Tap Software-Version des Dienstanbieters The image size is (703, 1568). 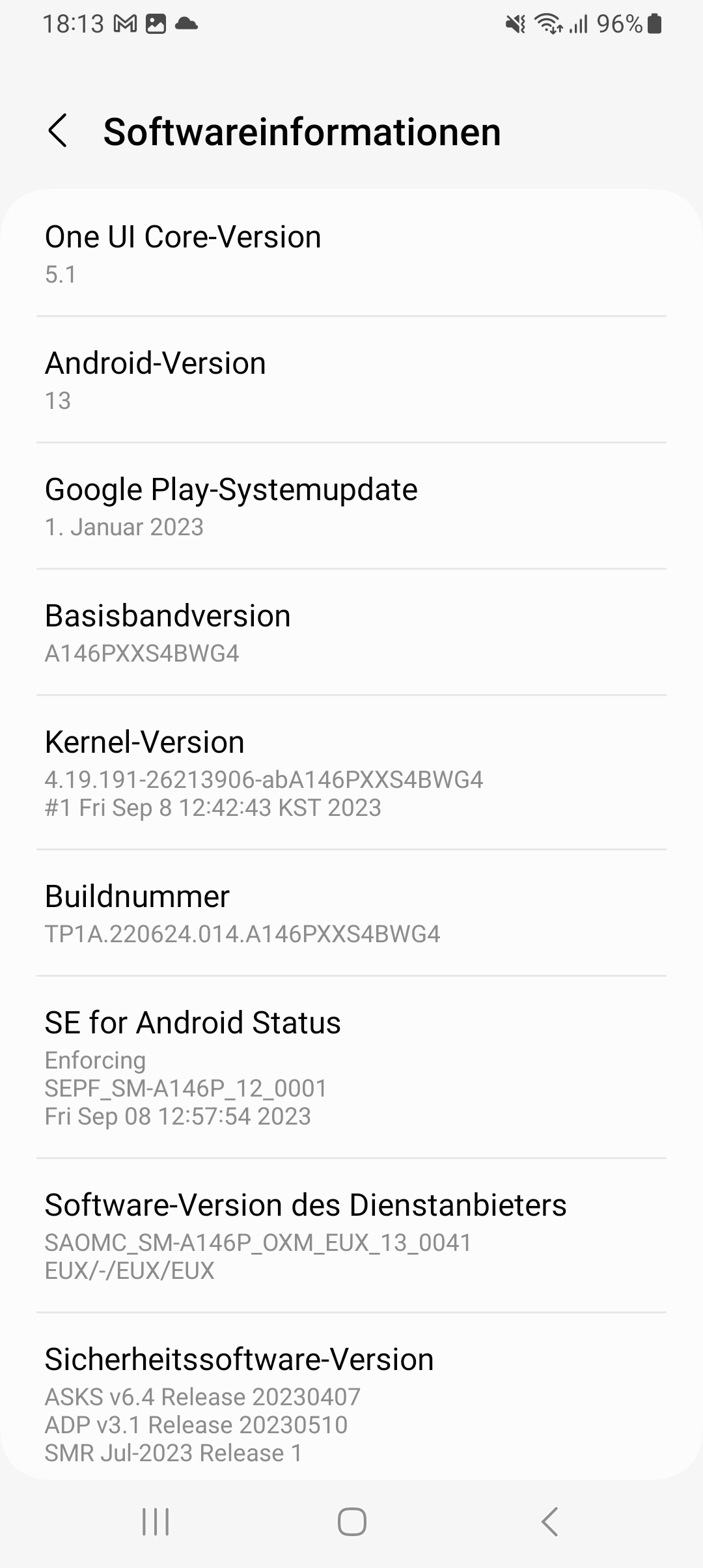pyautogui.click(x=351, y=1235)
